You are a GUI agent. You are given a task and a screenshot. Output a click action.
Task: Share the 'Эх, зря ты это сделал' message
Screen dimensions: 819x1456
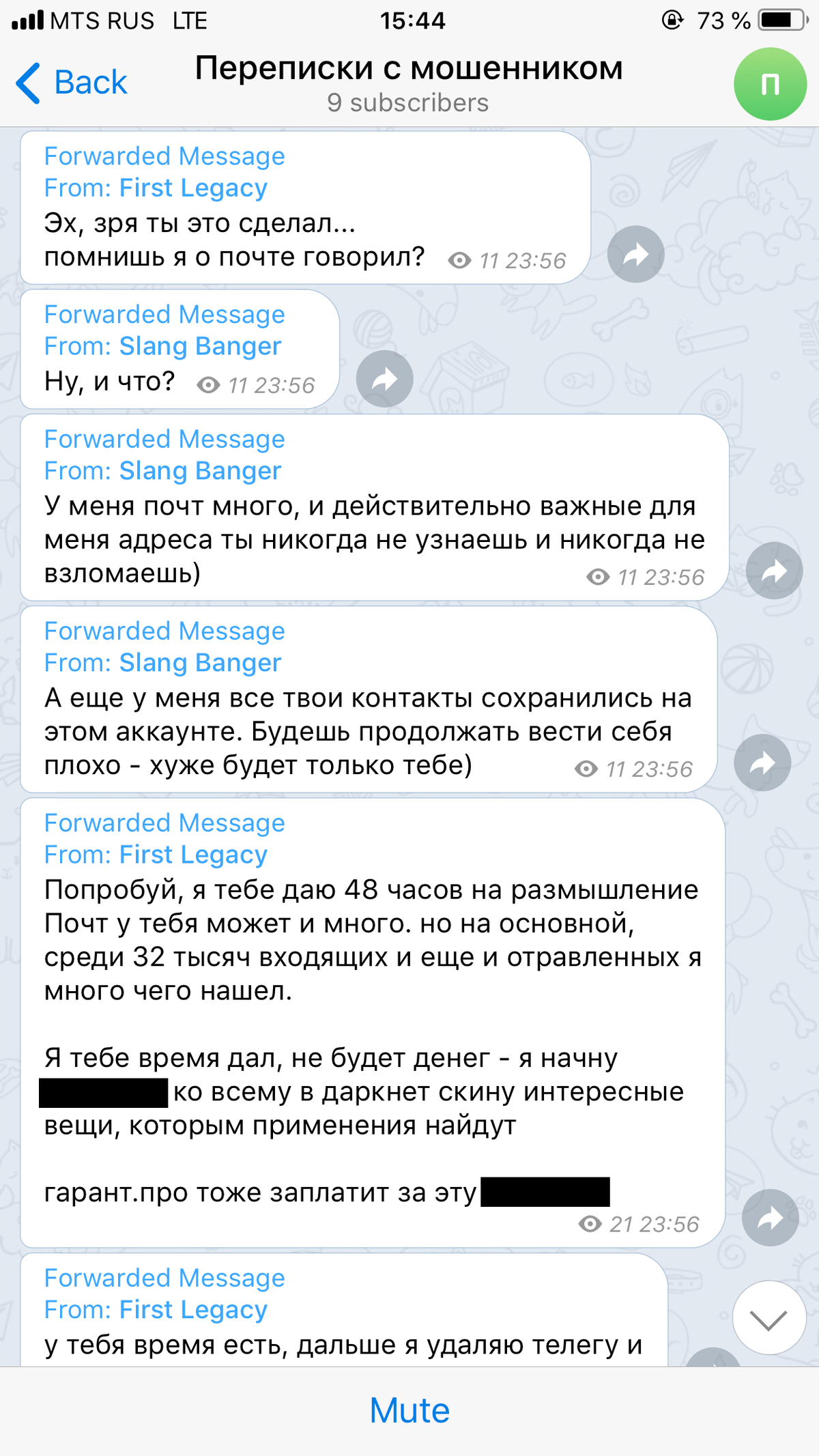tap(635, 255)
